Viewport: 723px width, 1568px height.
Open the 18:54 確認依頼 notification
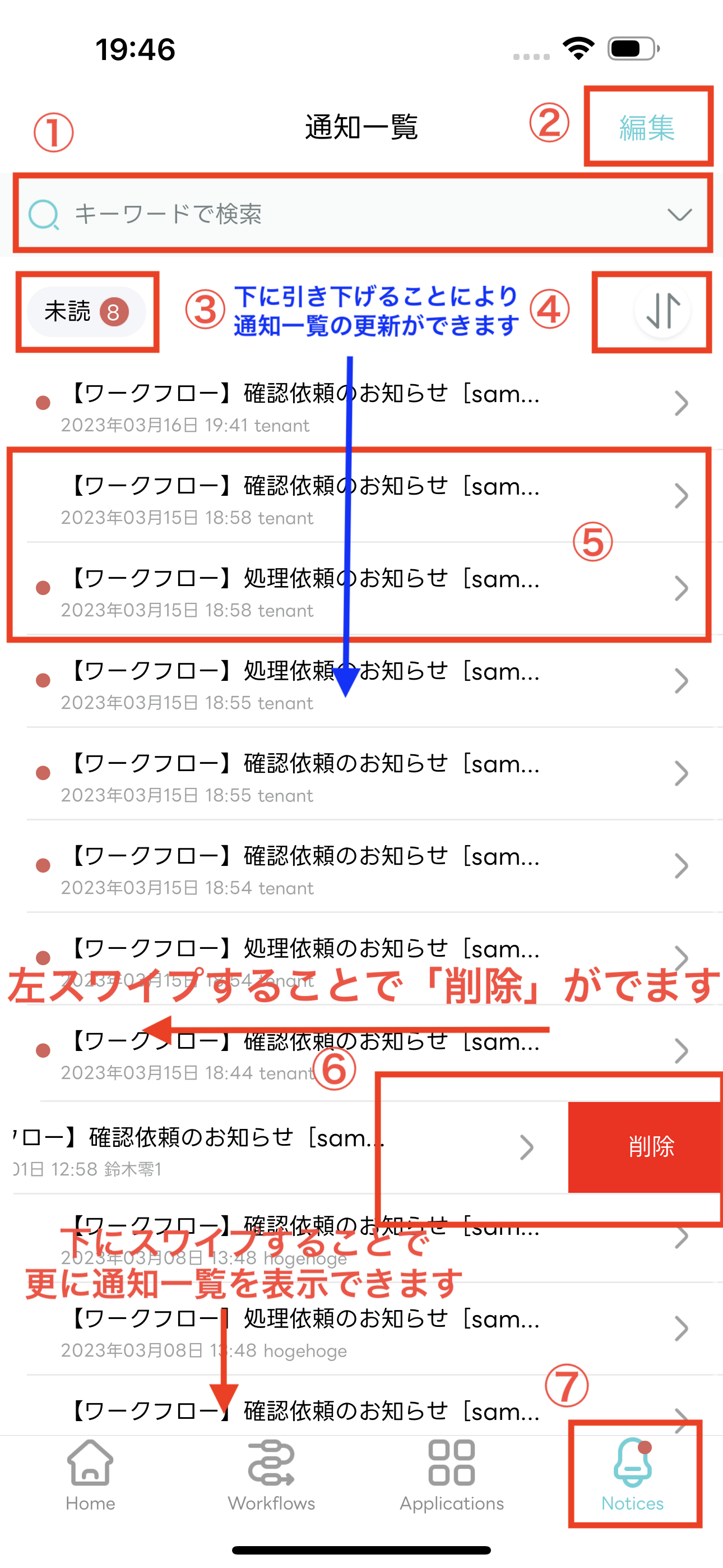point(361,867)
